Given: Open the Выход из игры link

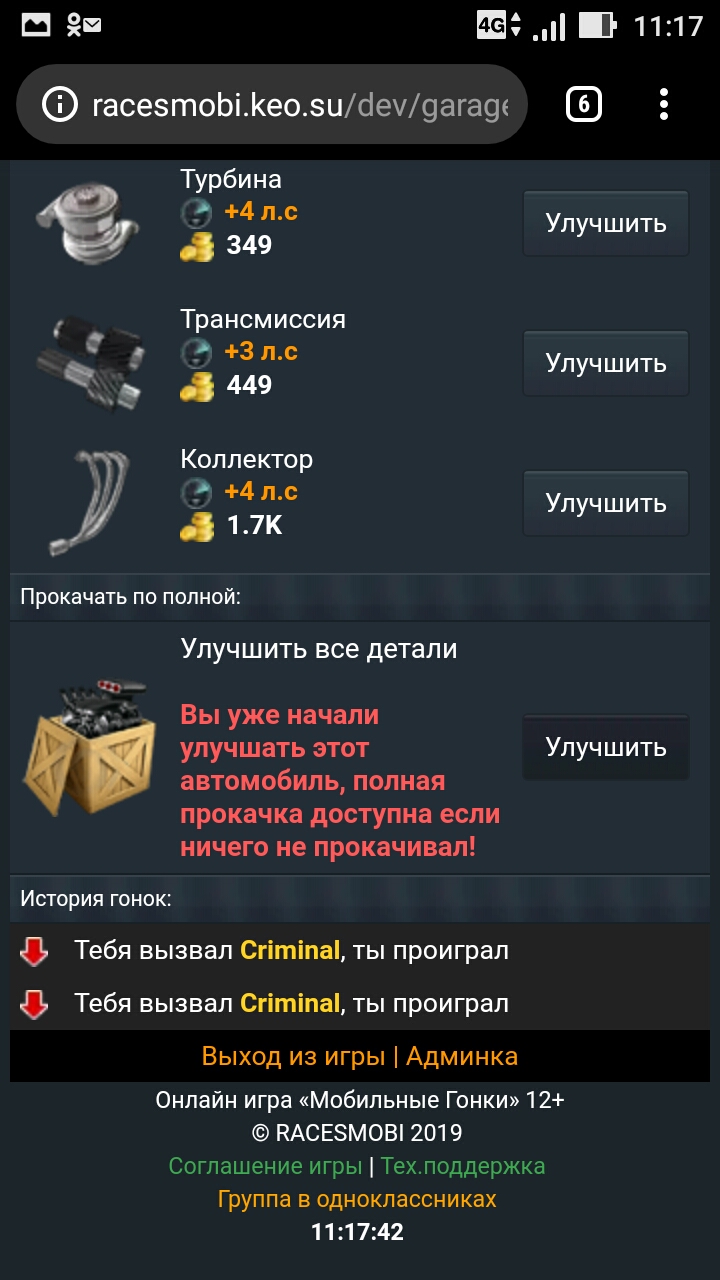Looking at the screenshot, I should [293, 1056].
